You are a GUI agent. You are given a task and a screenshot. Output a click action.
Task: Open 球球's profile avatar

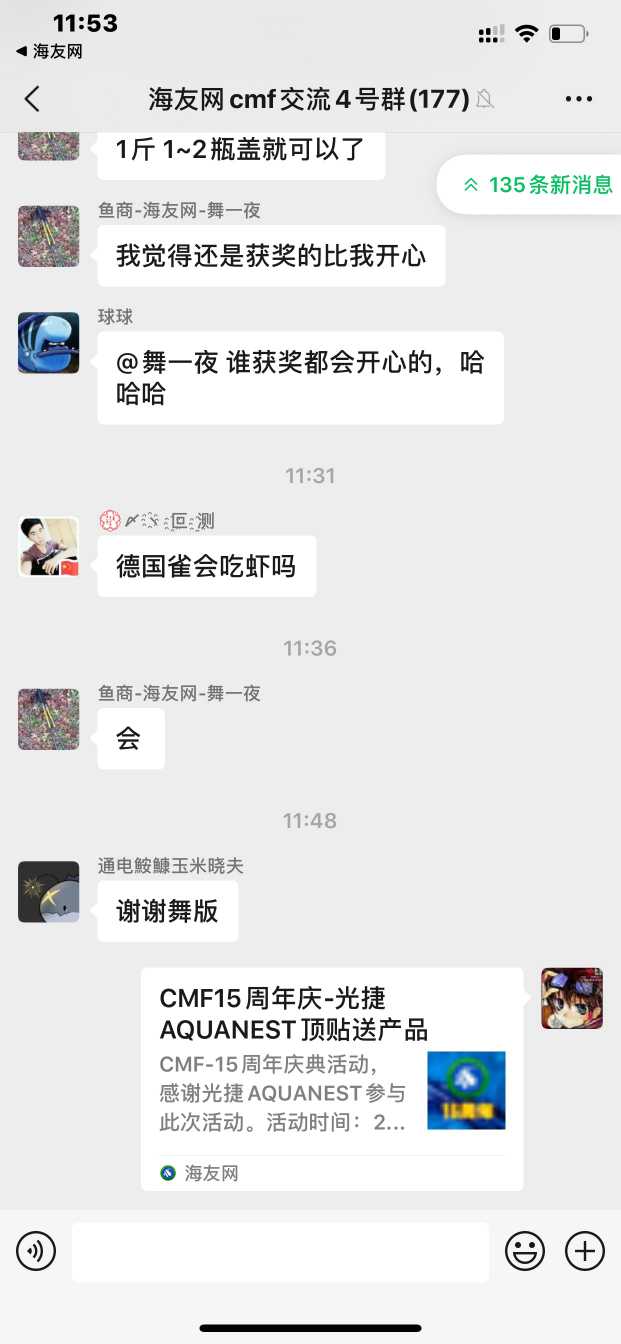pyautogui.click(x=48, y=343)
